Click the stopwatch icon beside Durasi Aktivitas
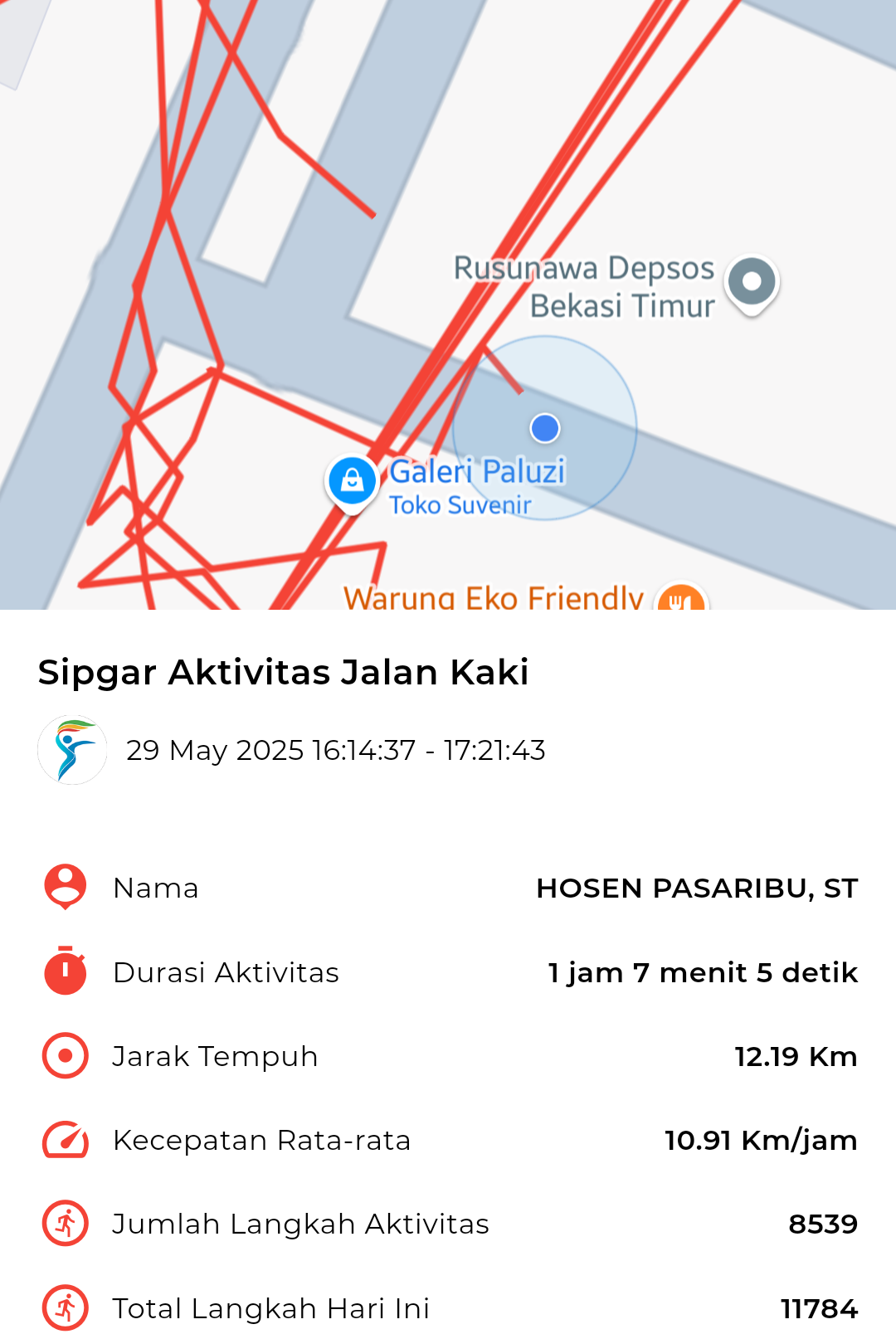 (64, 972)
